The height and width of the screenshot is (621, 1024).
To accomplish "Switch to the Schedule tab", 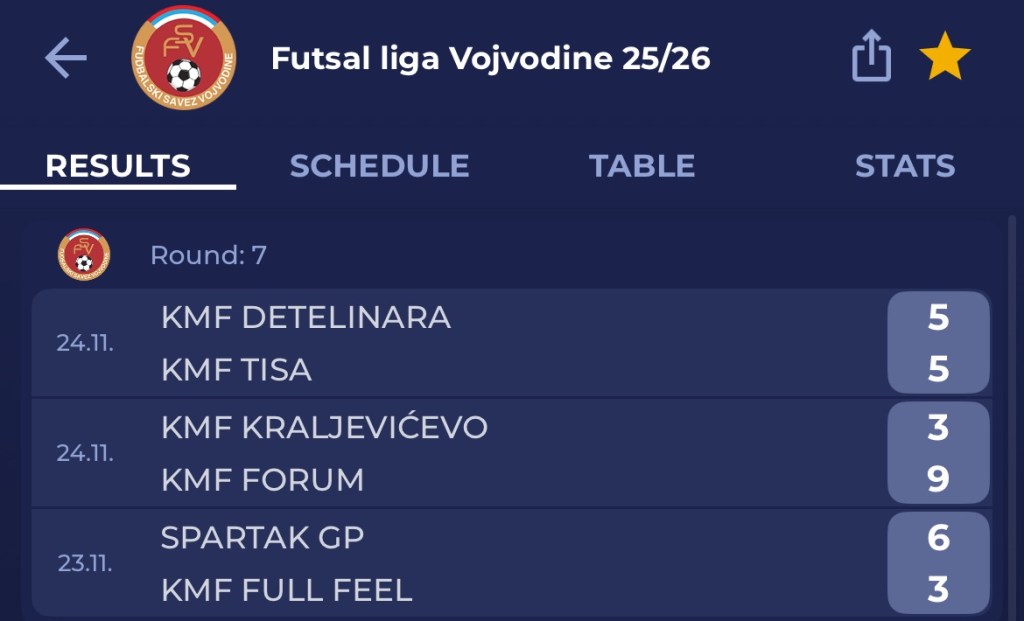I will coord(379,166).
